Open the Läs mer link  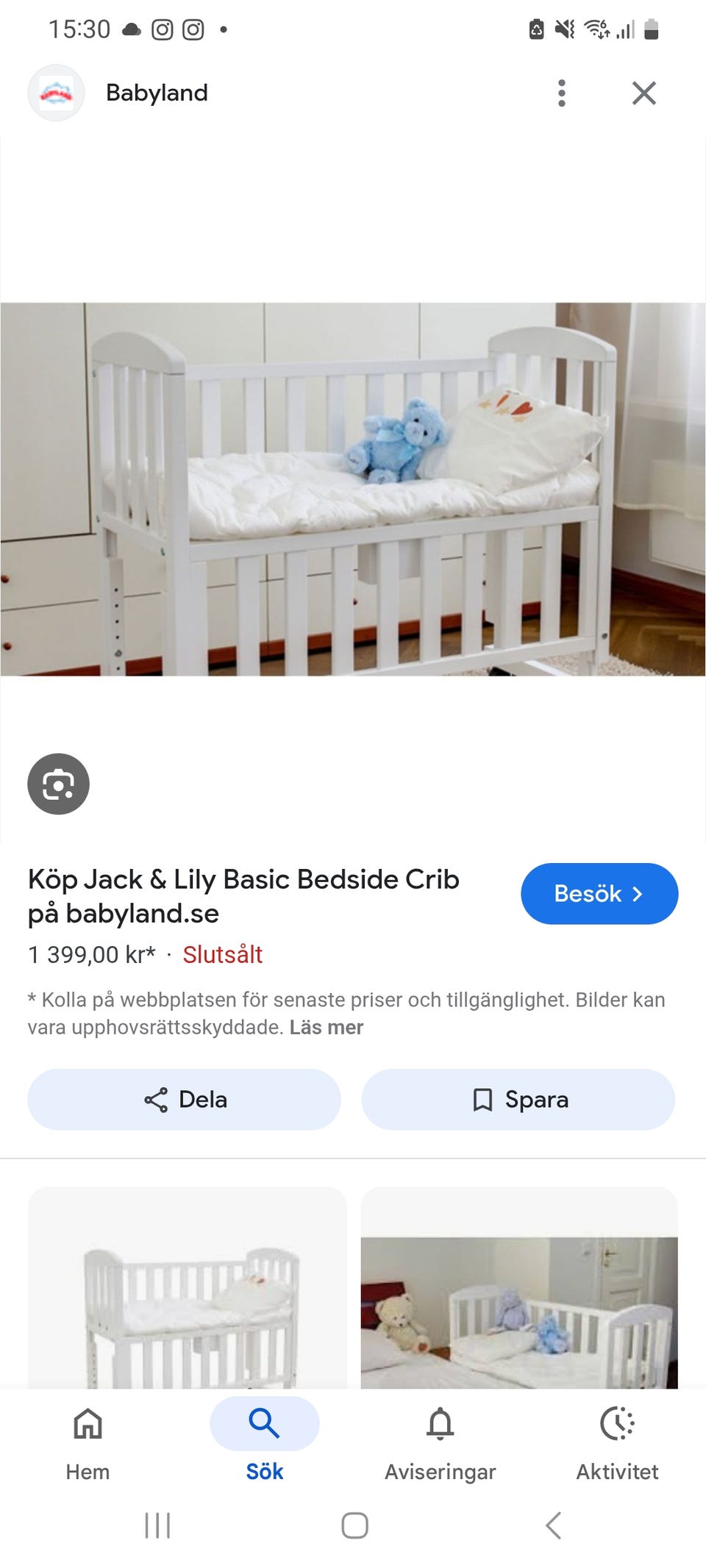pos(325,1027)
